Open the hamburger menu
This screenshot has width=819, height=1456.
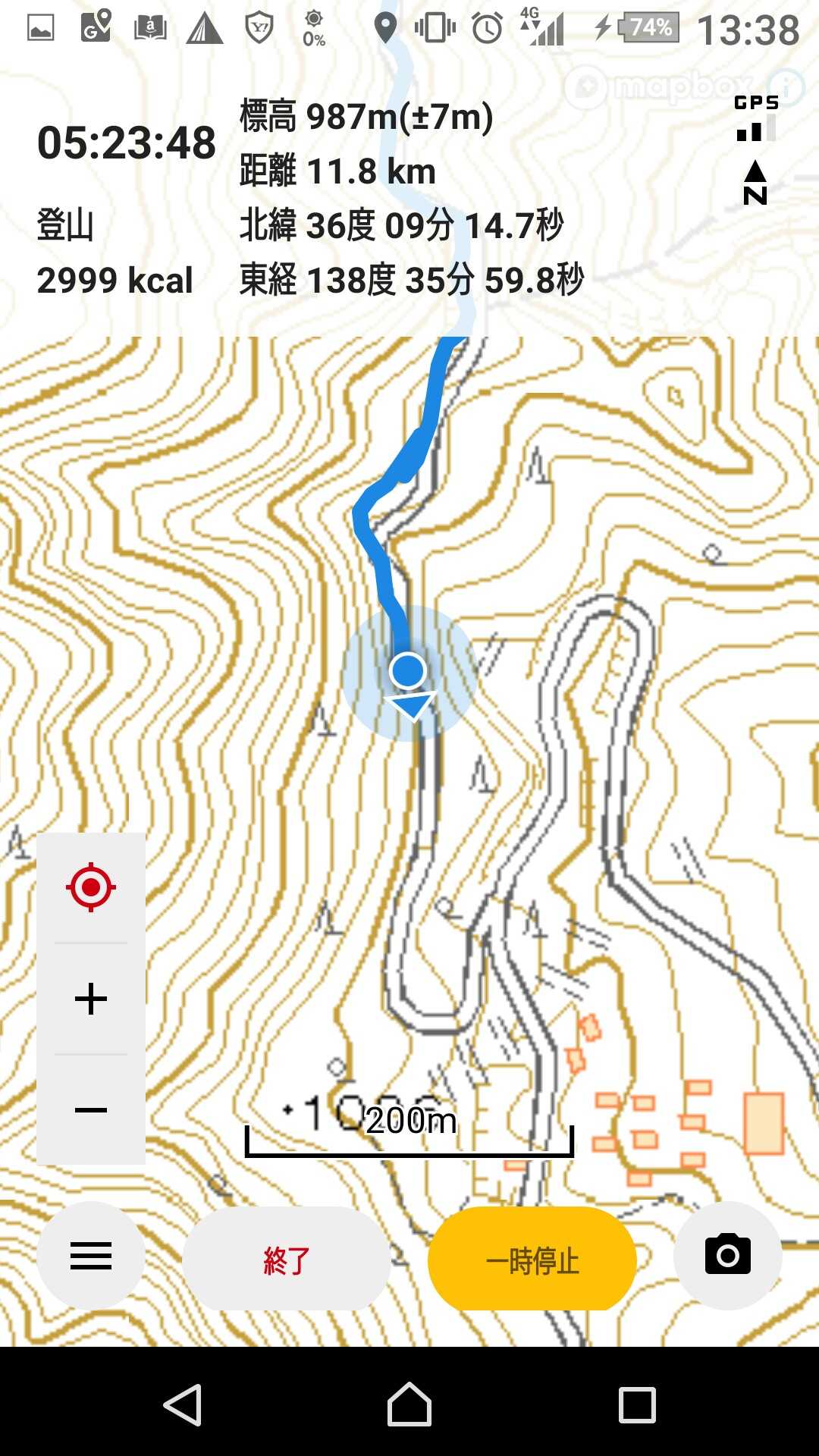(91, 1256)
